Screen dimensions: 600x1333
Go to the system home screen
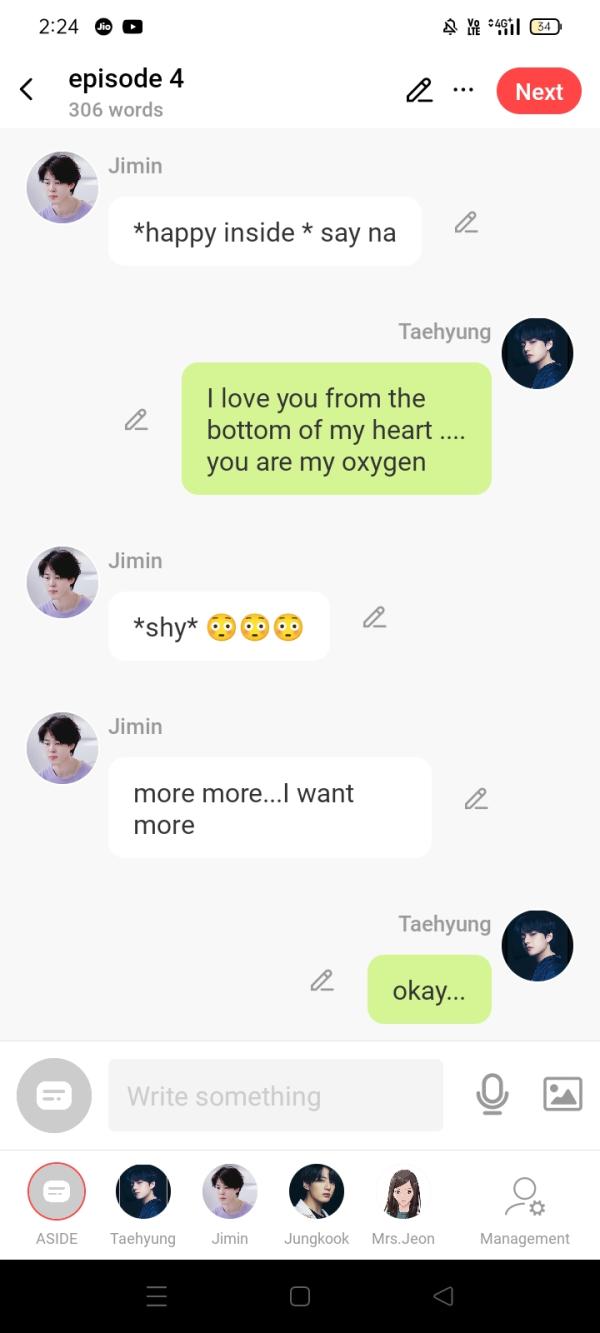[x=300, y=1296]
